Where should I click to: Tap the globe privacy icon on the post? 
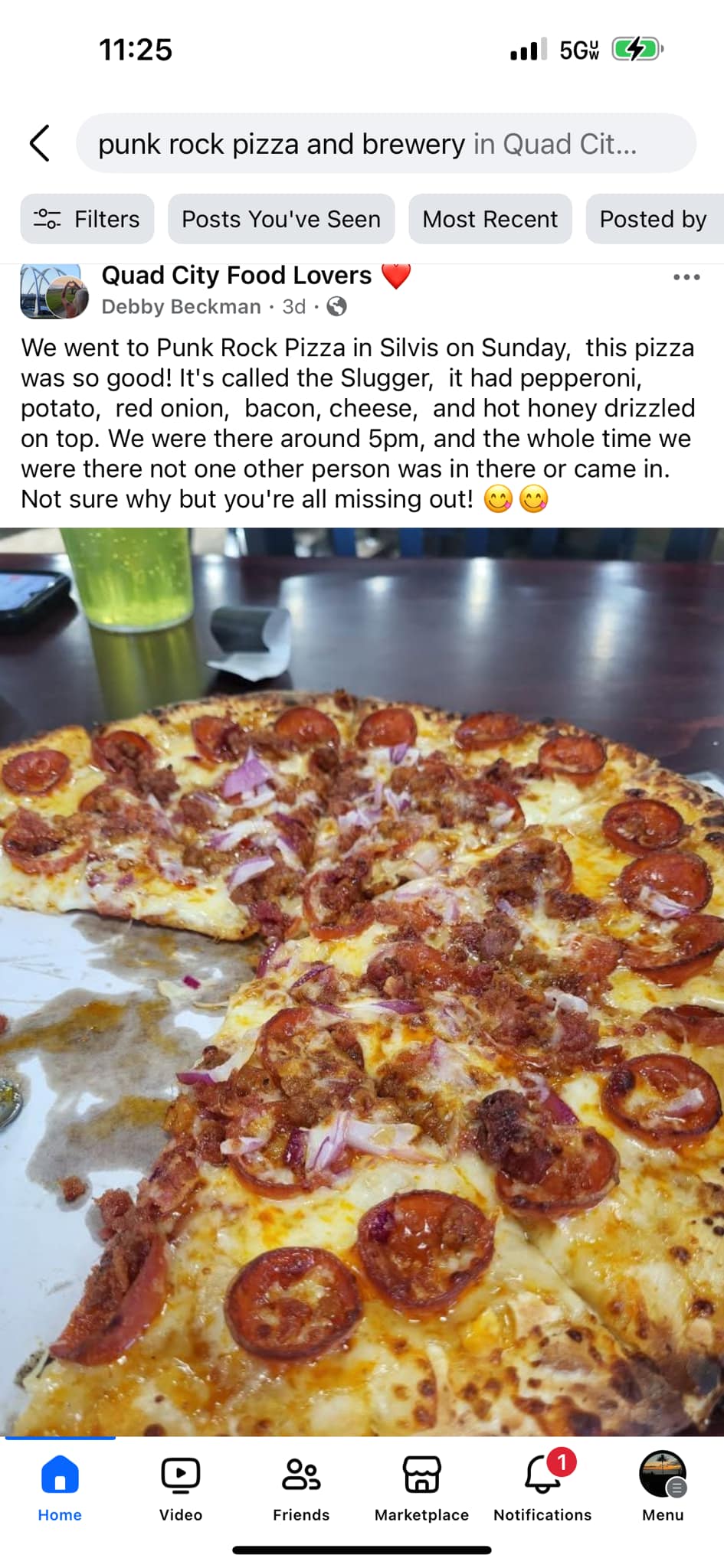pos(336,306)
